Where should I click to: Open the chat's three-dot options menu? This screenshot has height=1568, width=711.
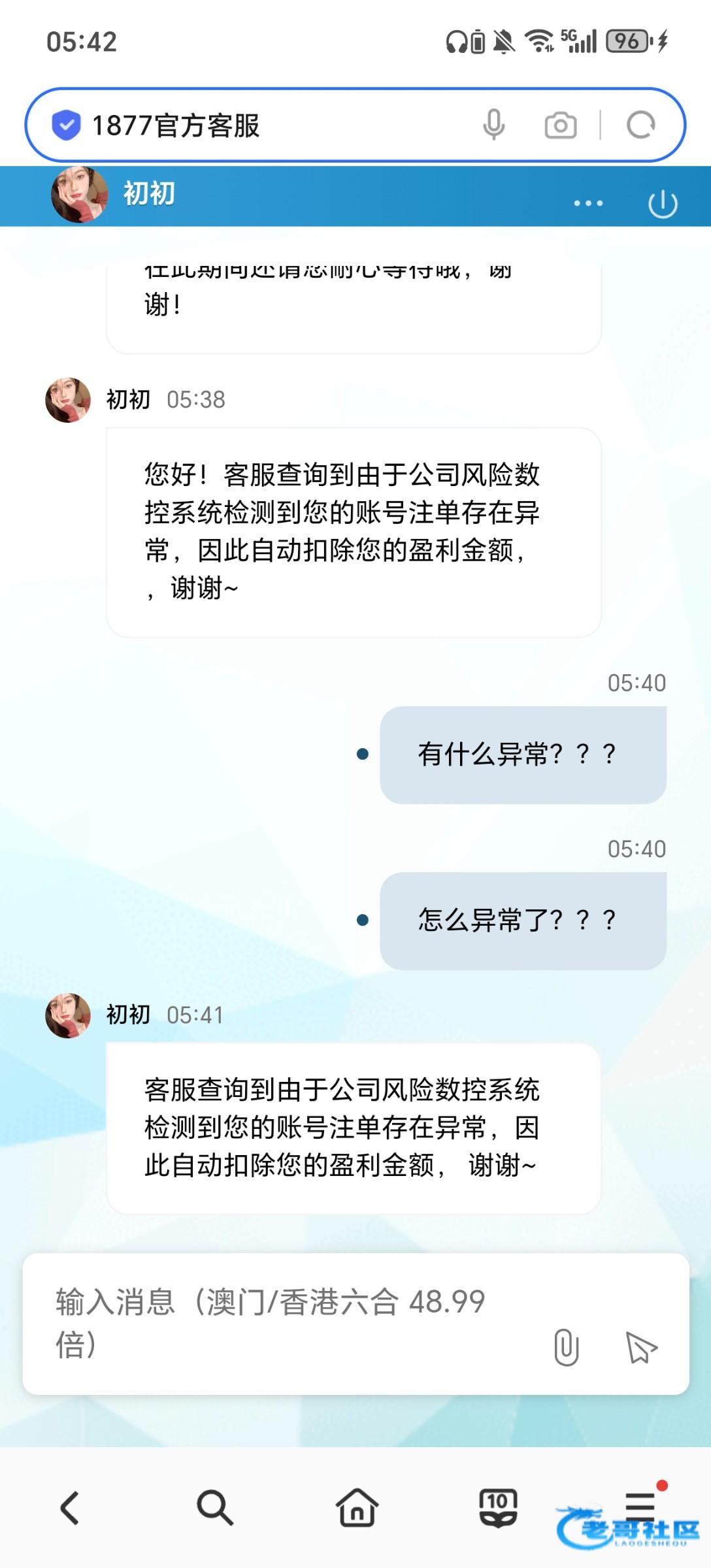coord(588,203)
